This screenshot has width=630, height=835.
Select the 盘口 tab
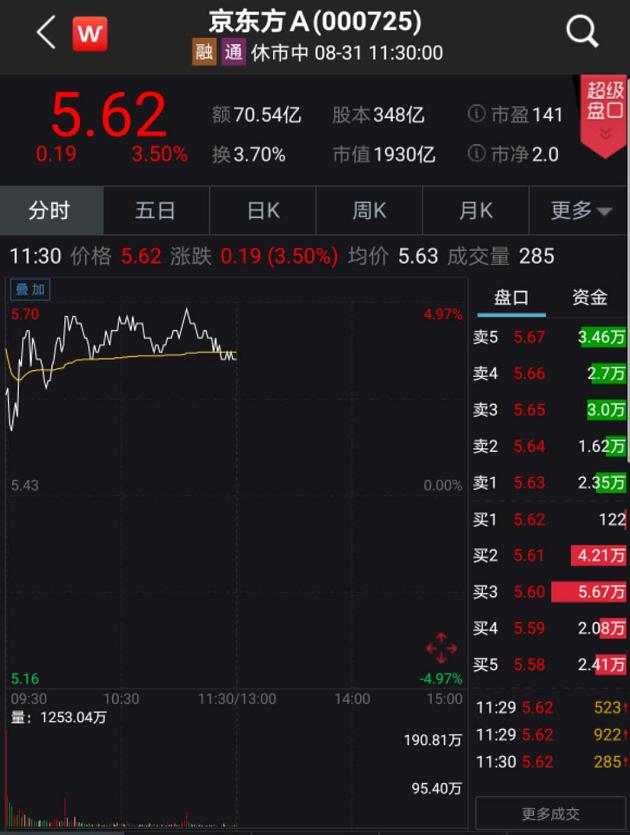pos(511,297)
